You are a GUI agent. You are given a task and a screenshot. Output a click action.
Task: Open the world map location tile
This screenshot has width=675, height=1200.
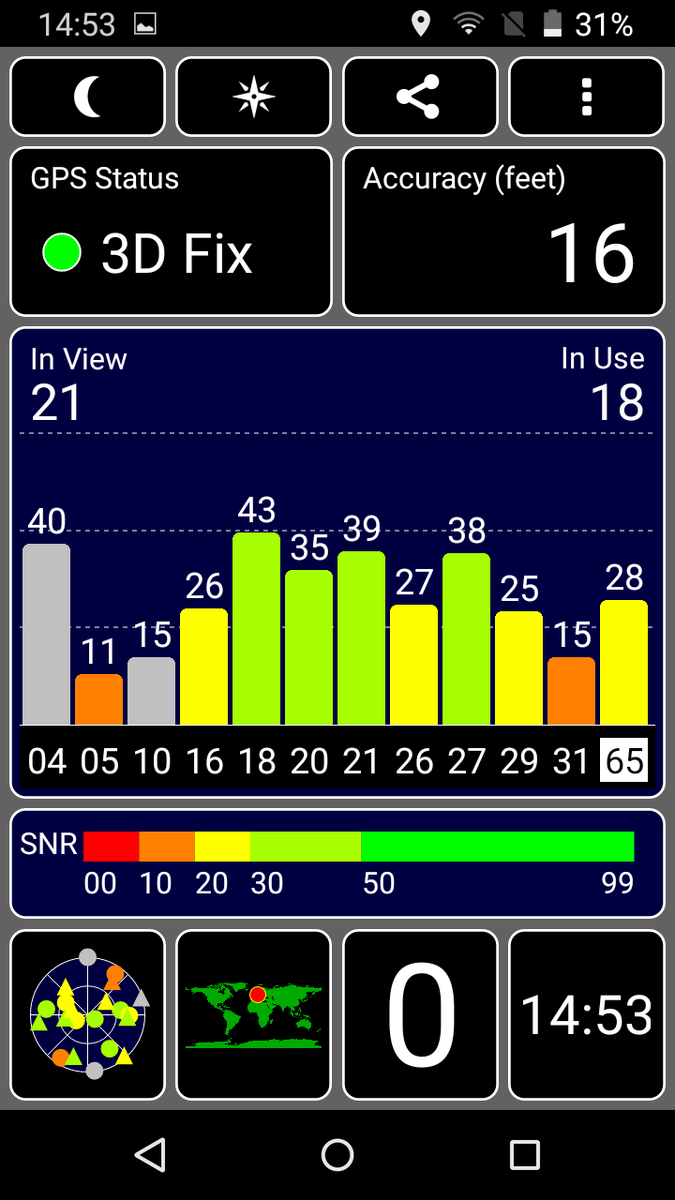[253, 1015]
